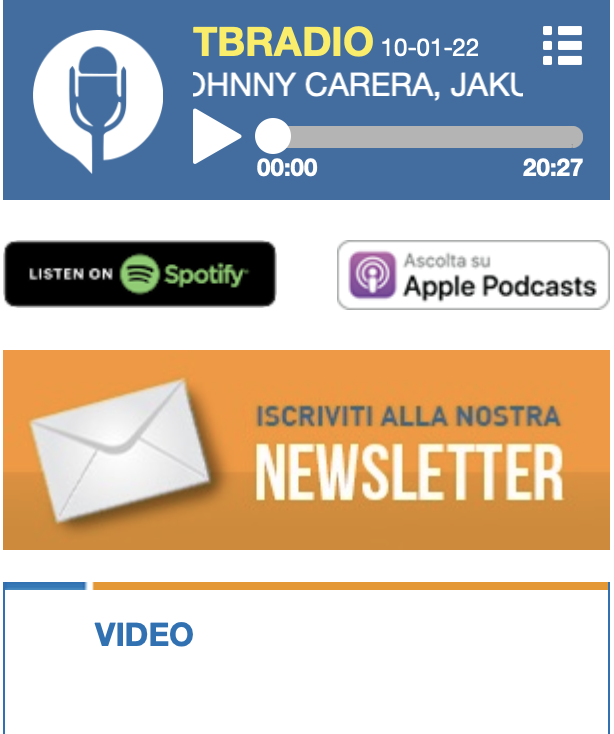Screen dimensions: 614x734
Task: Play the TBRADIO podcast episode
Action: (x=214, y=136)
